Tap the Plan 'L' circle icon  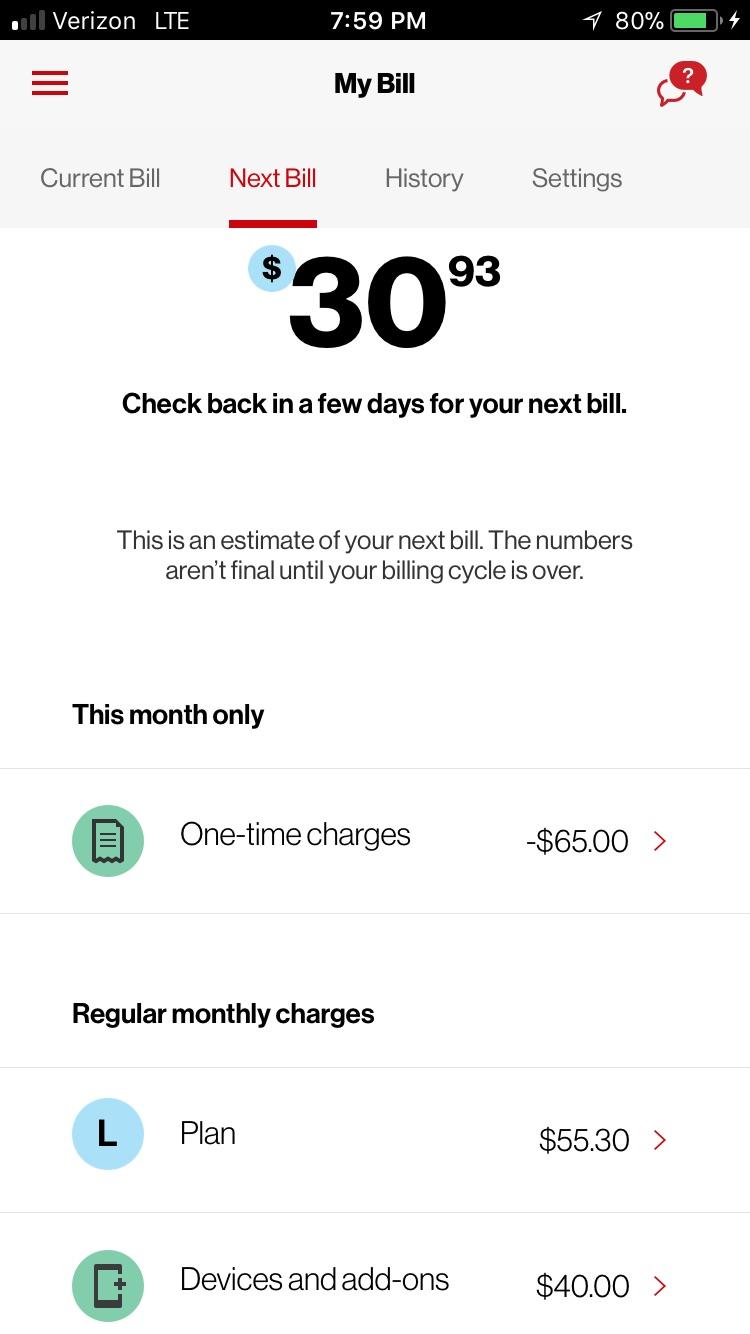[108, 1134]
